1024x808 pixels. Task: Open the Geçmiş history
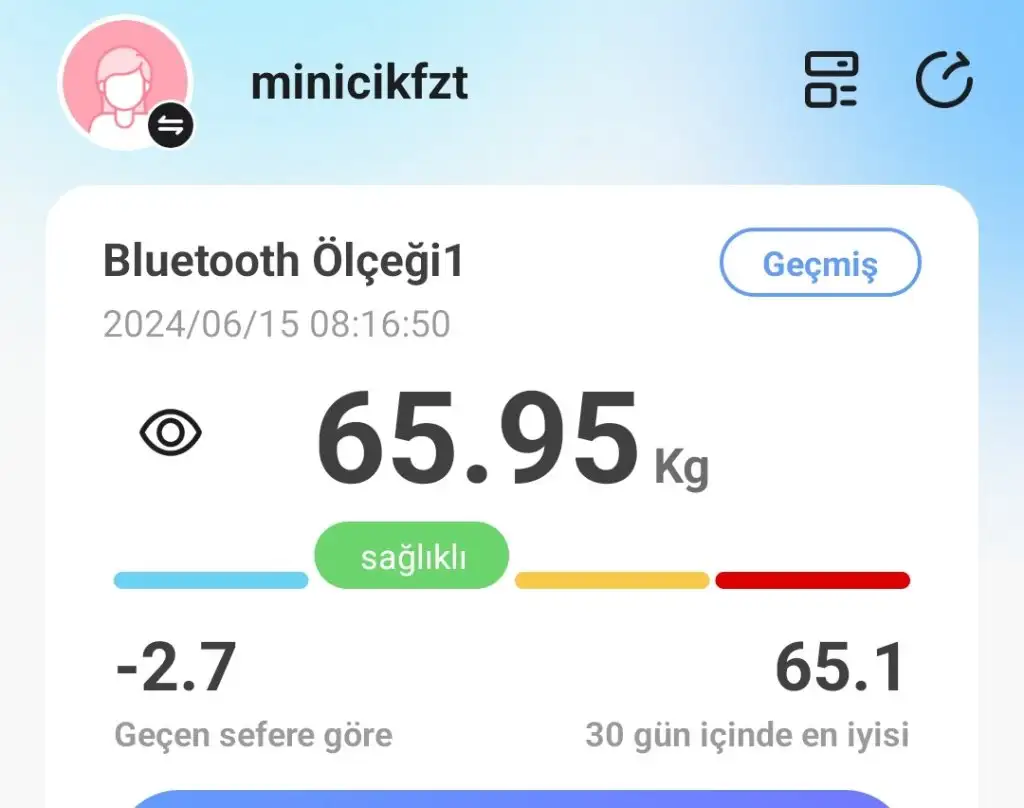coord(820,263)
